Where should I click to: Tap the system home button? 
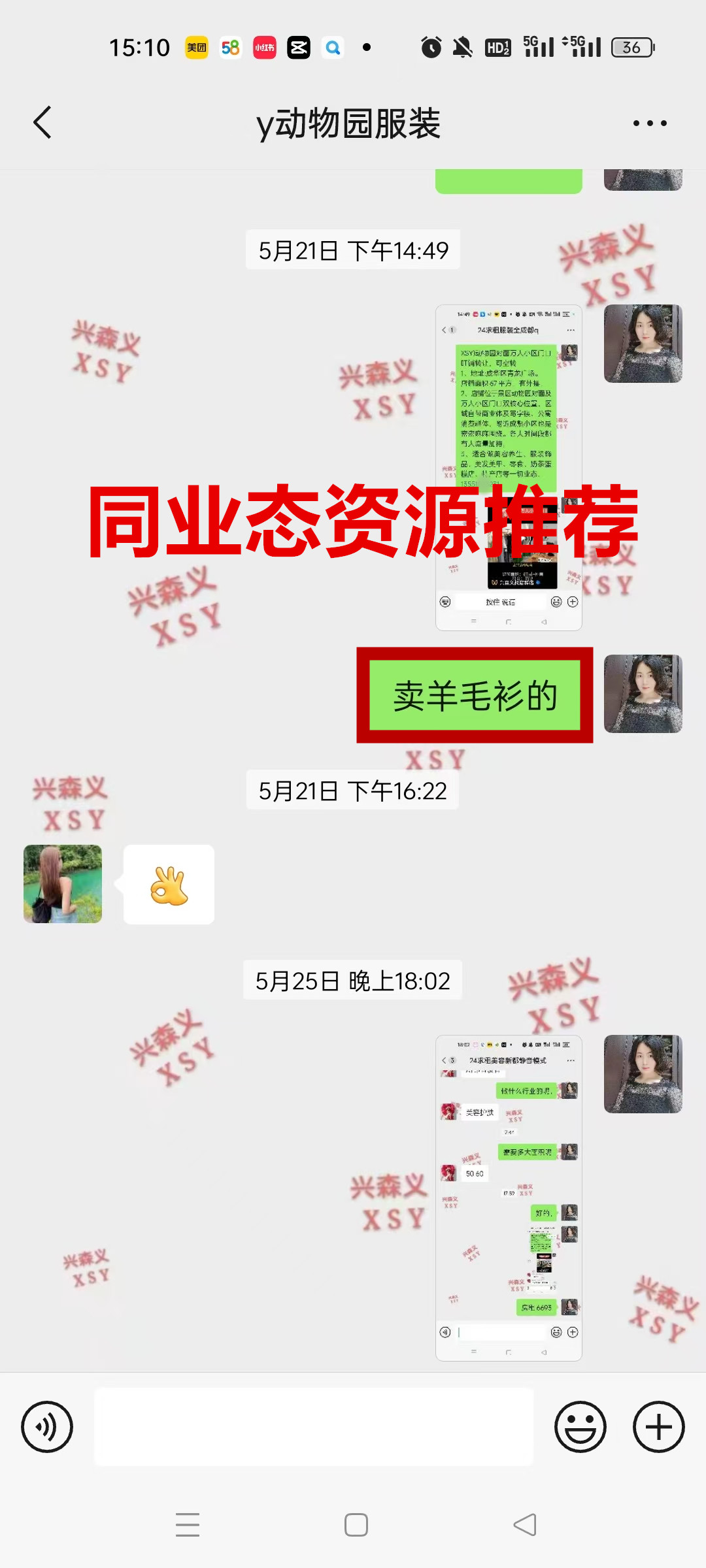coord(356,1525)
